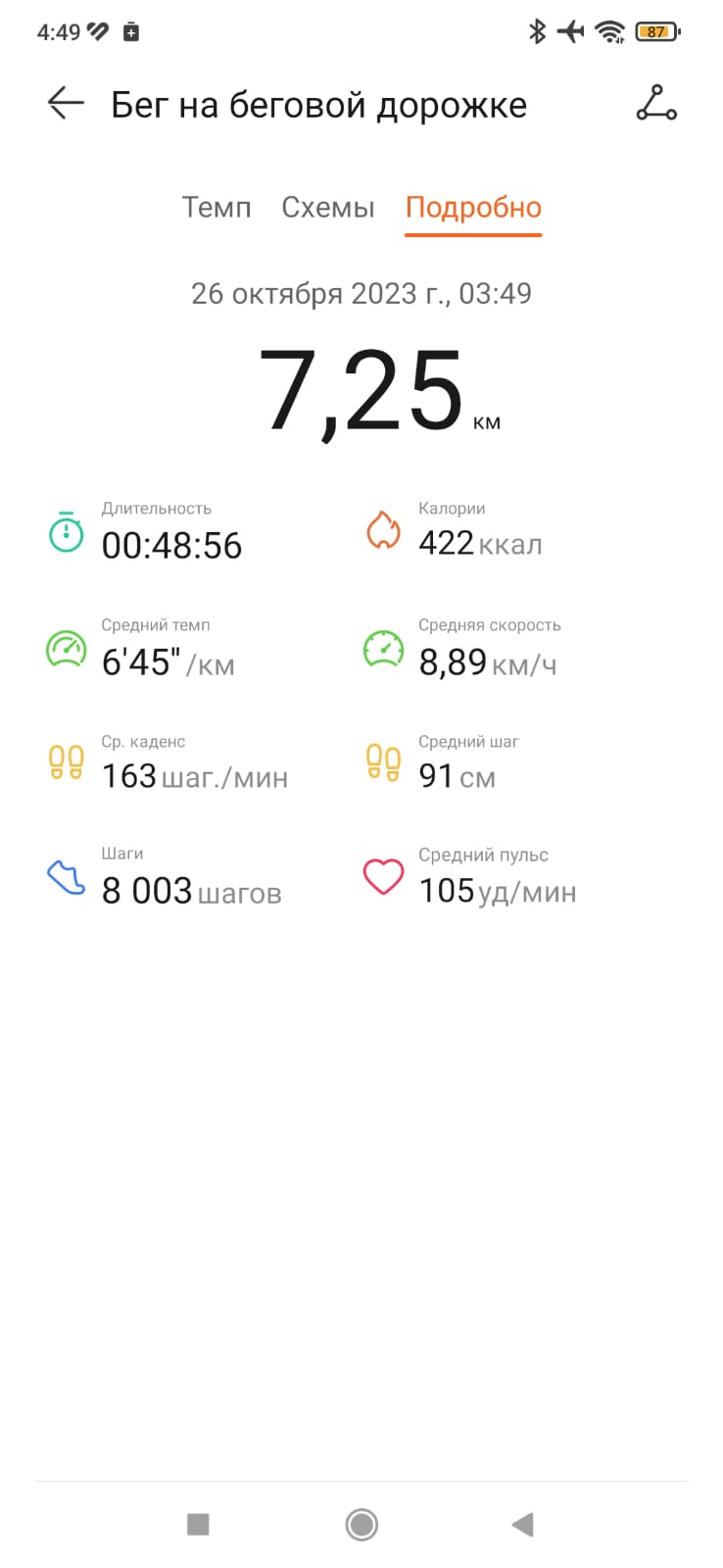Image resolution: width=723 pixels, height=1568 pixels.
Task: Tap the system home button
Action: click(361, 1524)
